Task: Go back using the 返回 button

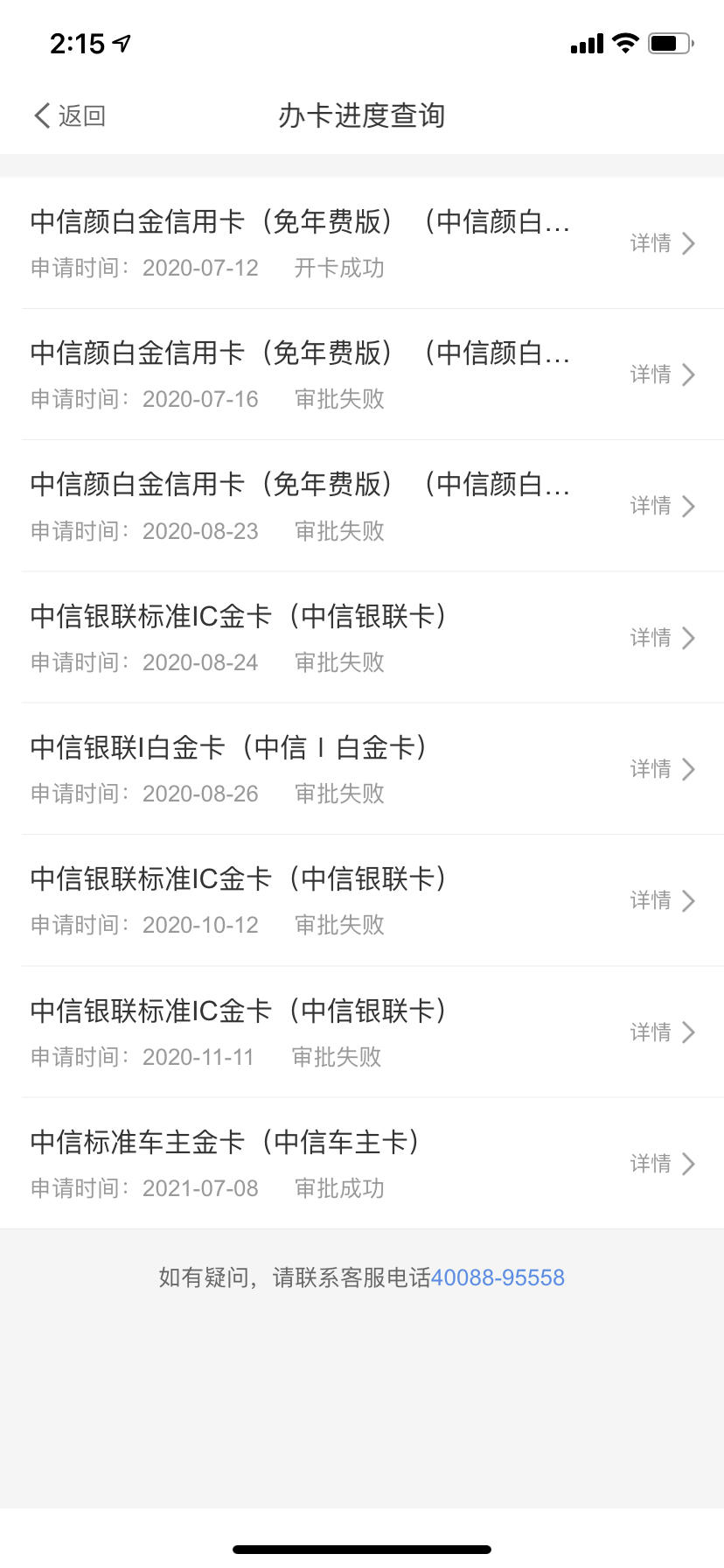Action: tap(70, 115)
